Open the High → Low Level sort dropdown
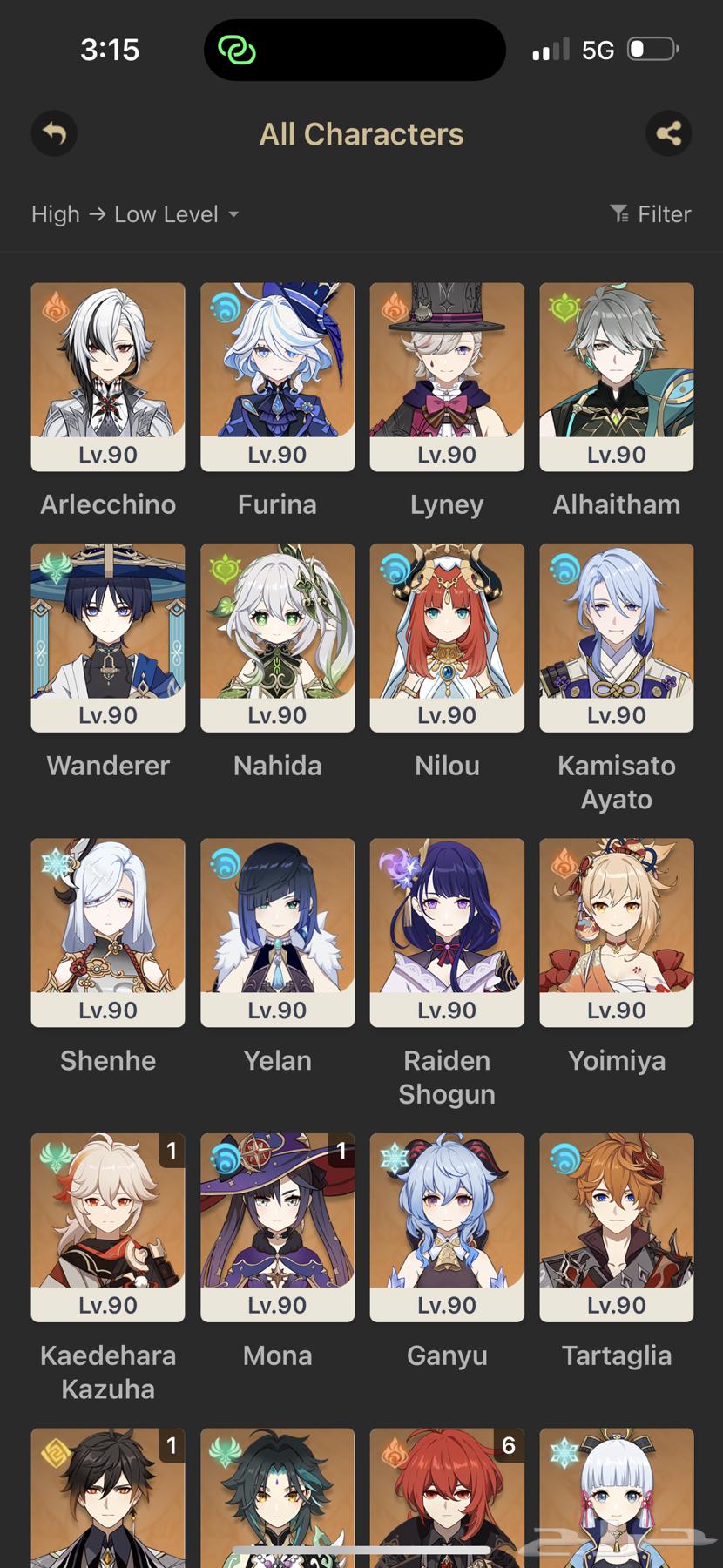Screen dimensions: 723x1568 coord(135,214)
